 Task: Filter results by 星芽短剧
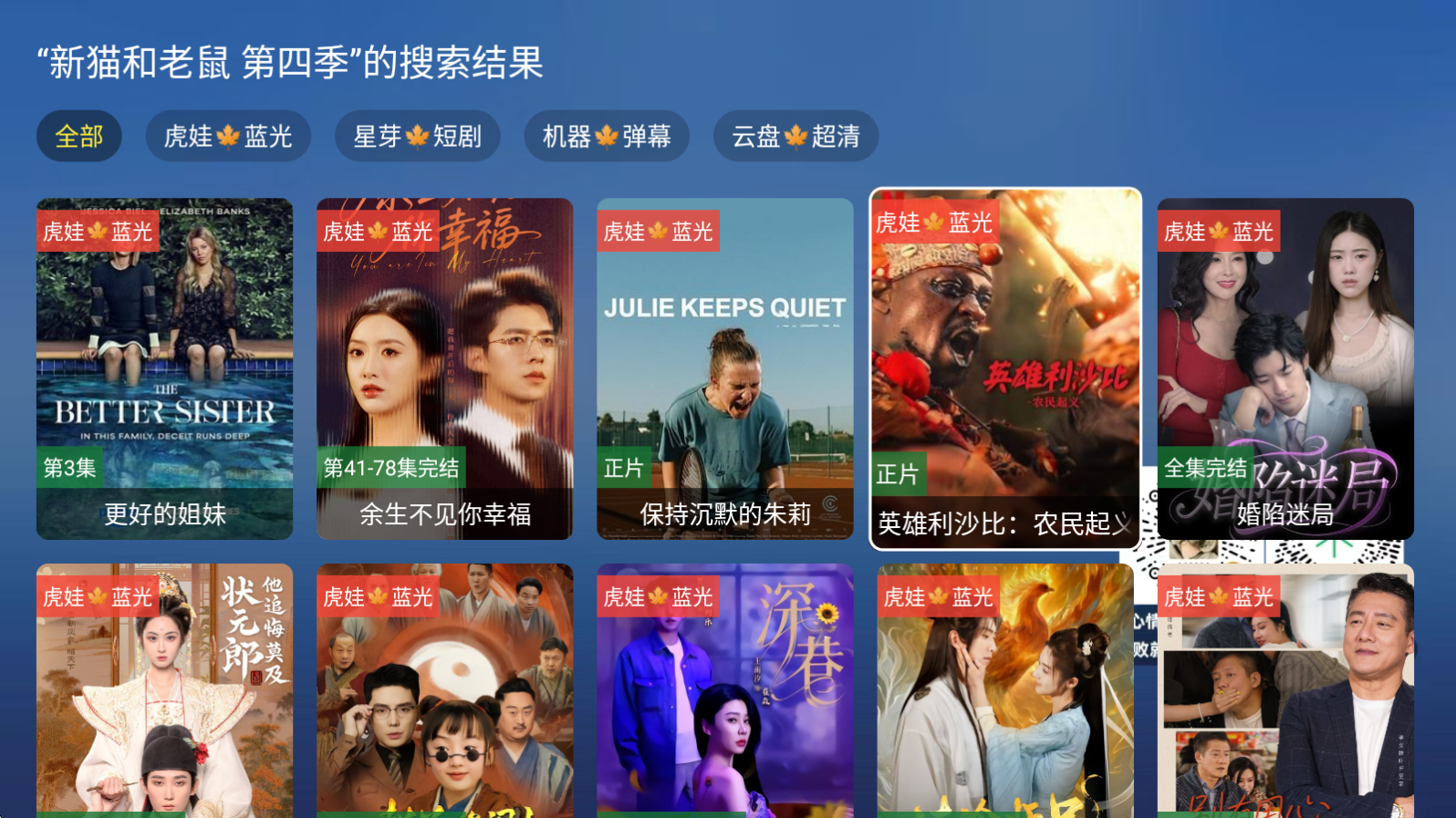coord(417,136)
